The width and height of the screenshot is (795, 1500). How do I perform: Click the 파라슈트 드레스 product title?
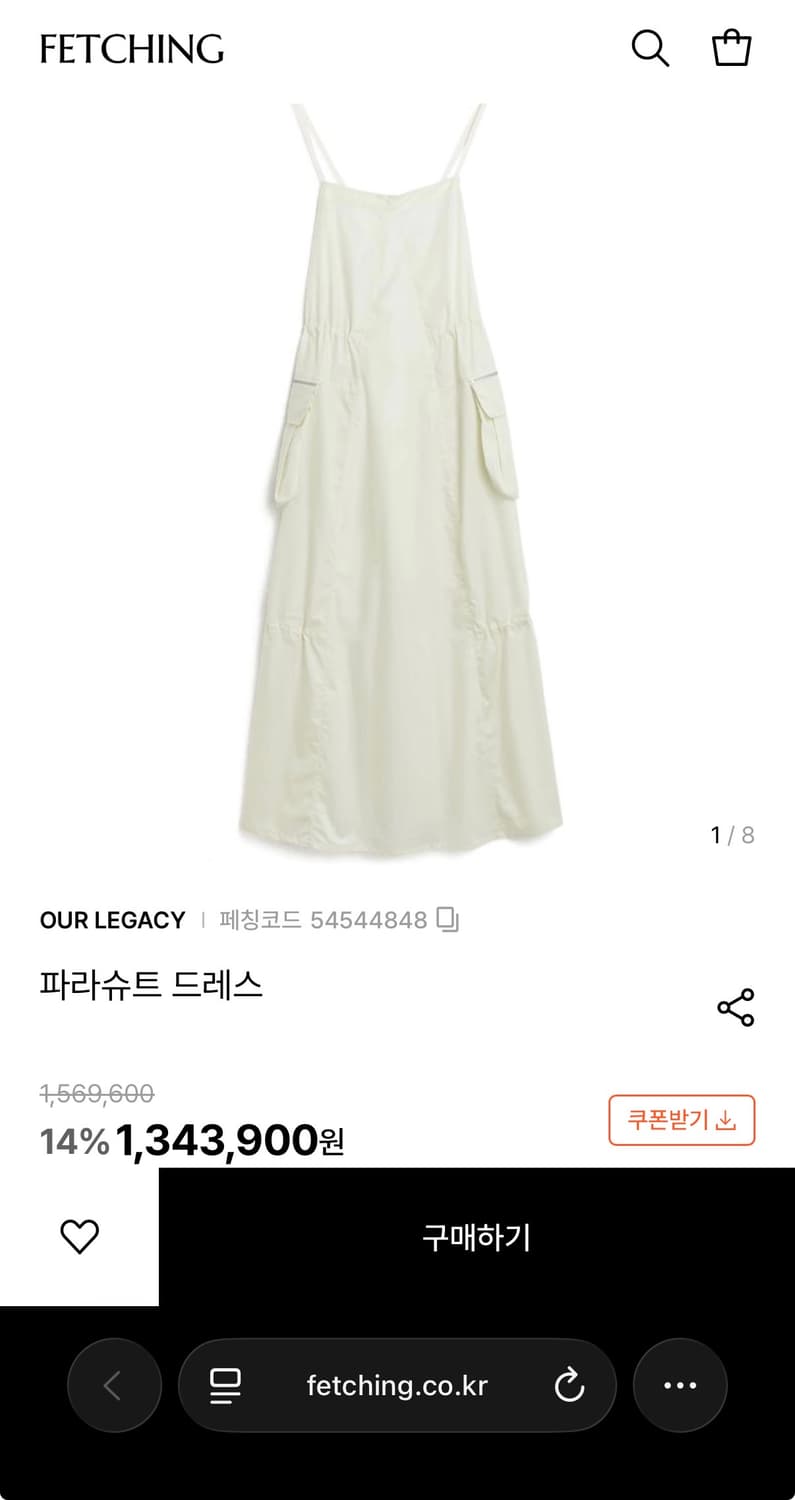click(152, 985)
